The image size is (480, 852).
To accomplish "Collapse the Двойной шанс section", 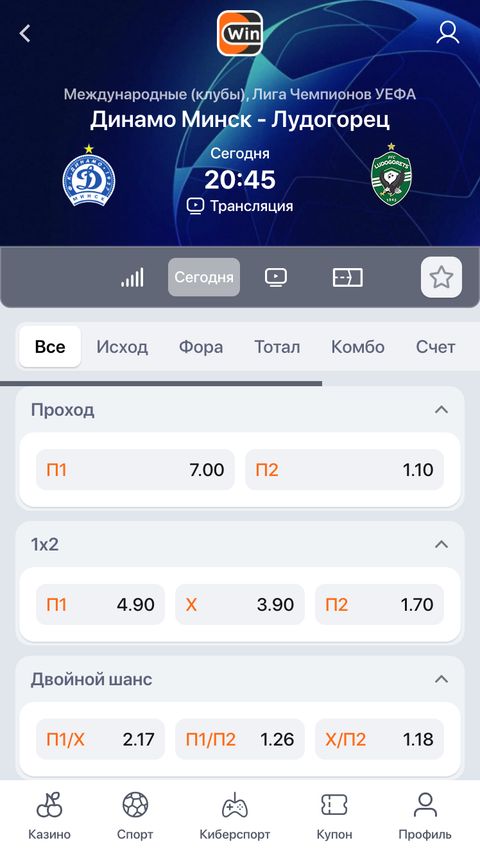I will point(441,679).
